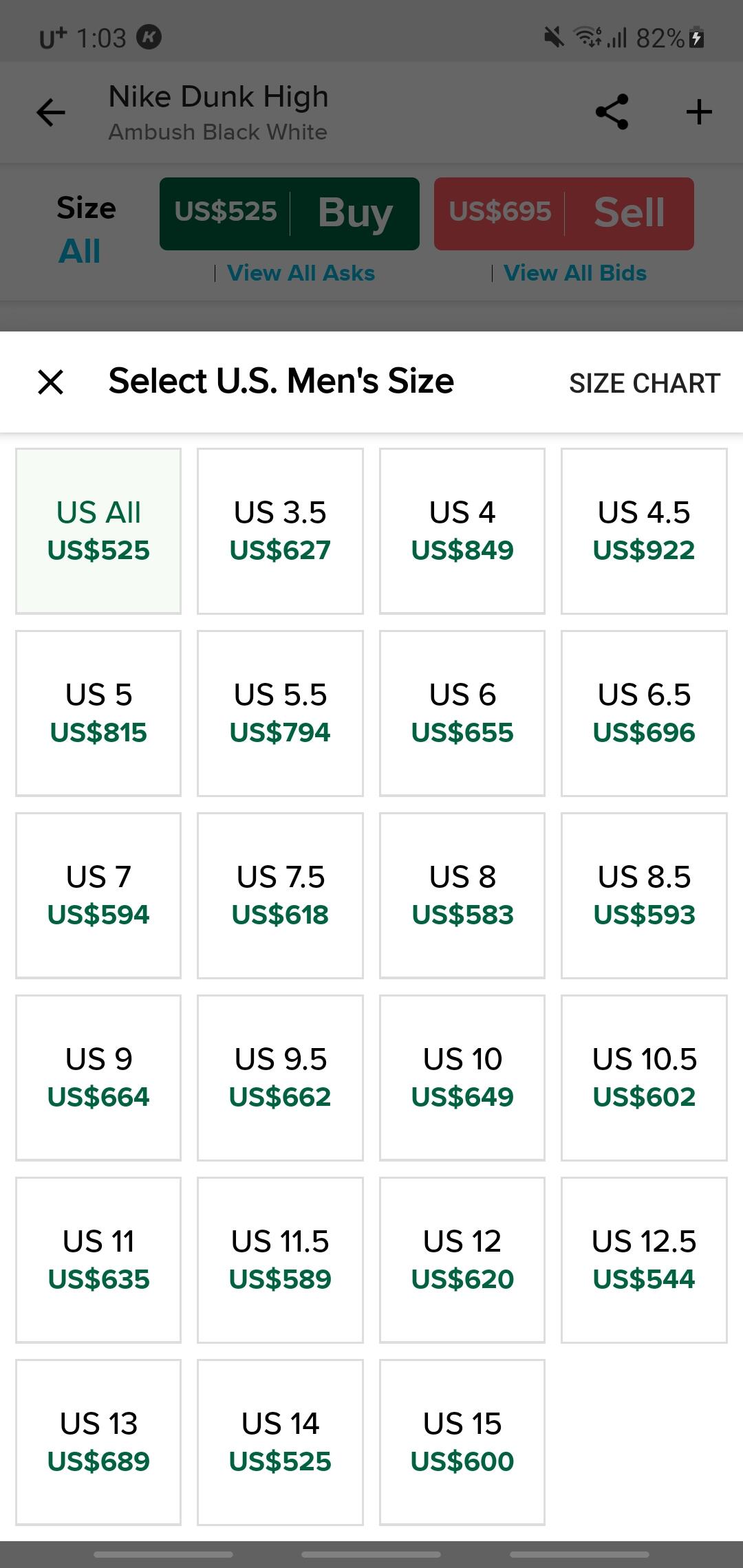Tap size US 12.5 at US$544
The width and height of the screenshot is (743, 1568).
[x=644, y=1260]
